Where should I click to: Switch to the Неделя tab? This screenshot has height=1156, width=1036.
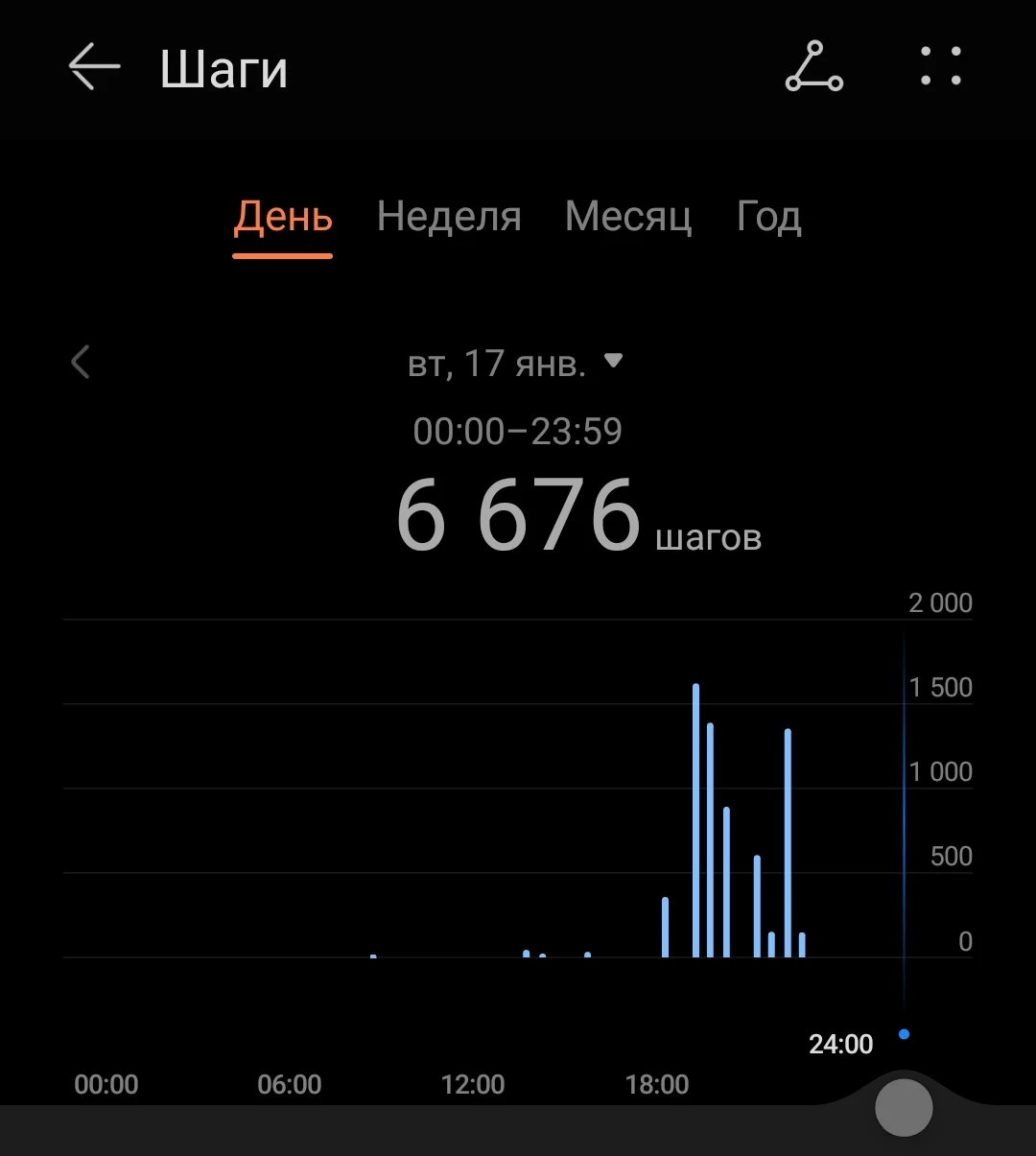(449, 217)
